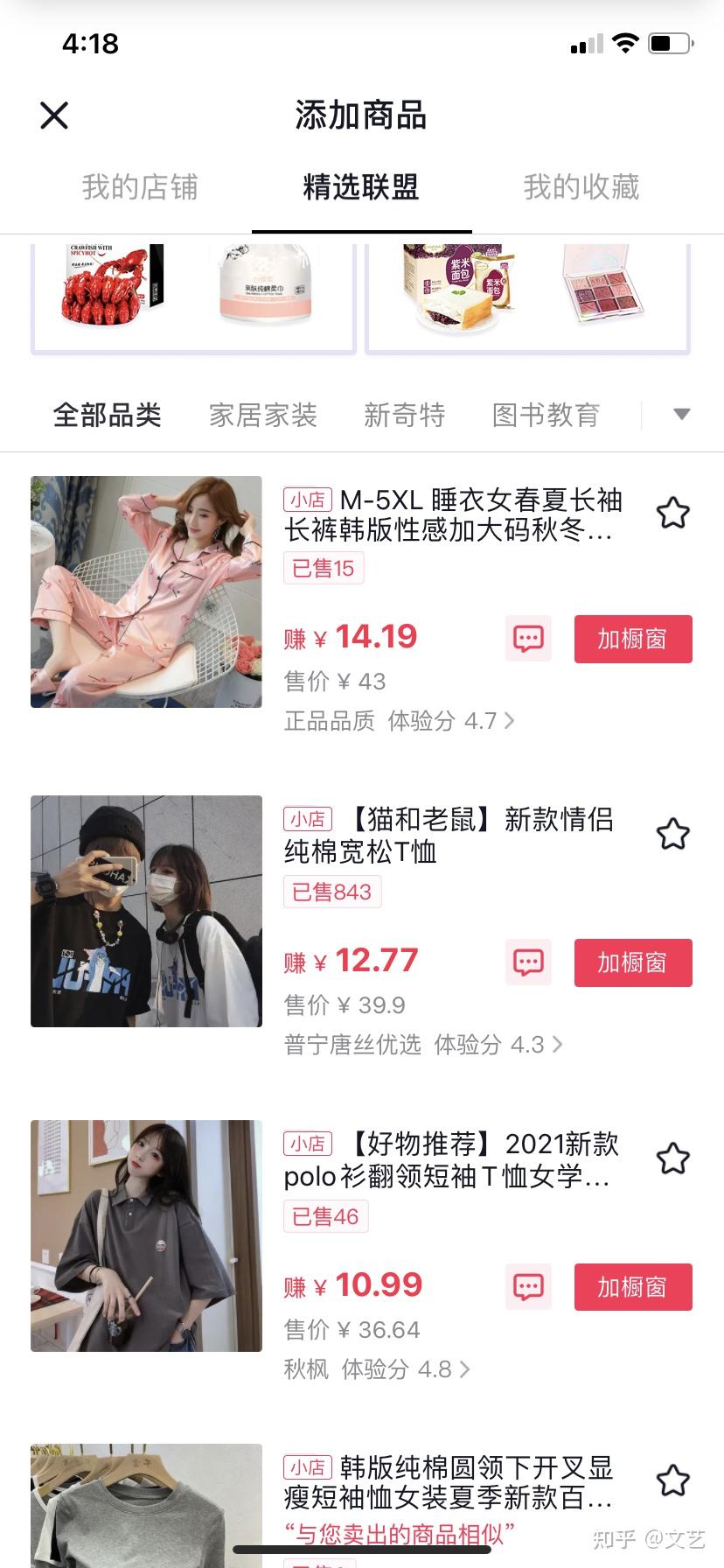Favorite the 猫和老鼠 T恤 product

pos(673,834)
